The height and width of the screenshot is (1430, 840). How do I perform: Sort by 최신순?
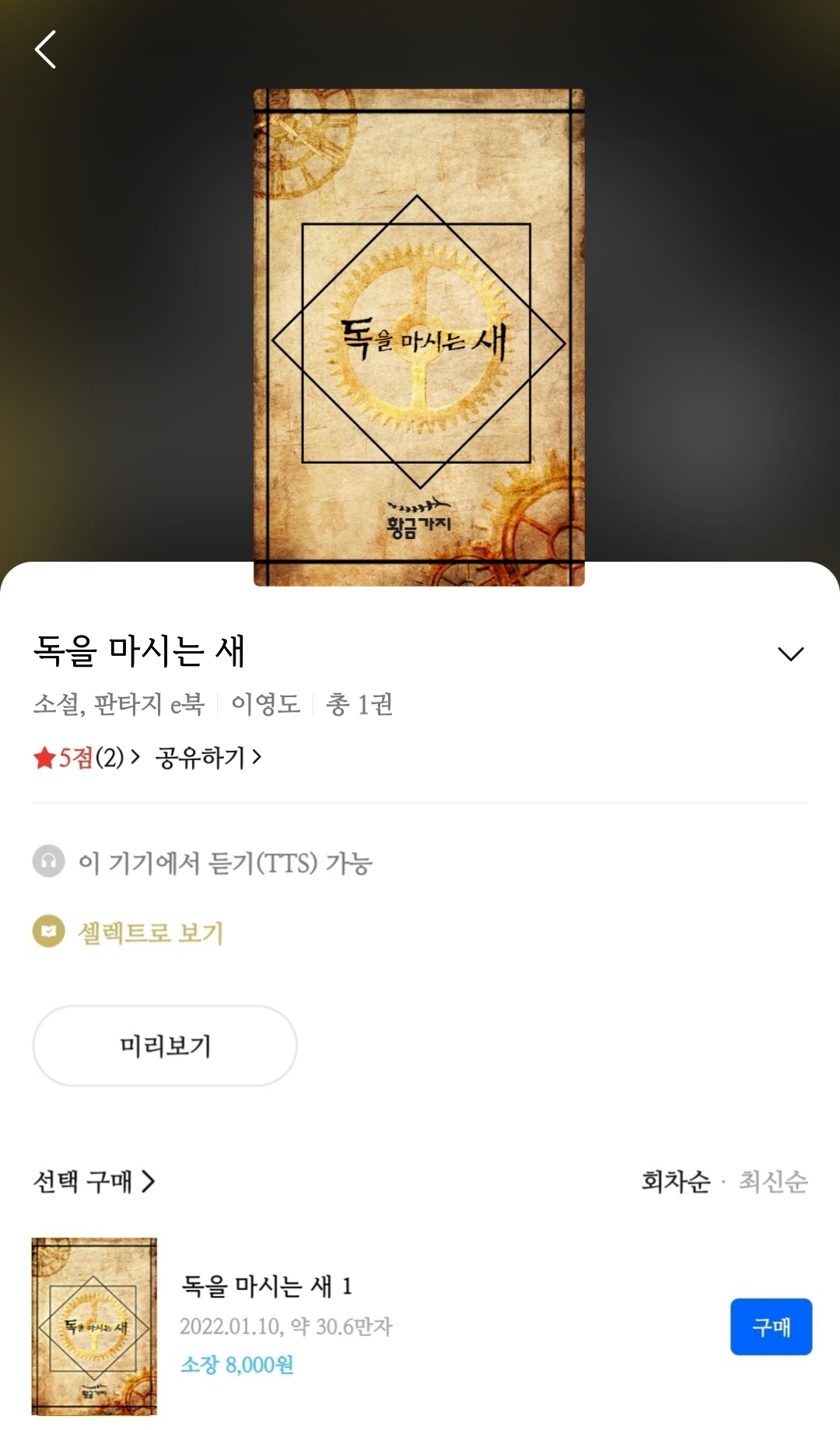(x=773, y=1181)
